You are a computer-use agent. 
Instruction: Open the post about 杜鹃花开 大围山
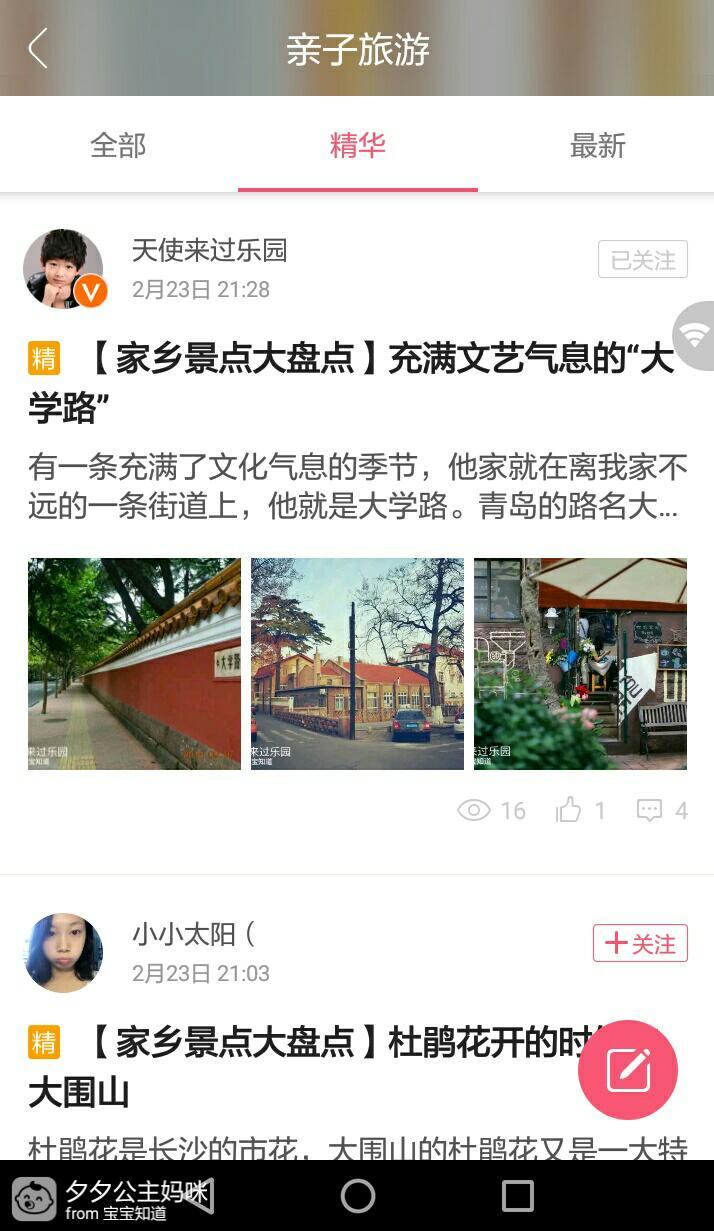click(x=300, y=1066)
